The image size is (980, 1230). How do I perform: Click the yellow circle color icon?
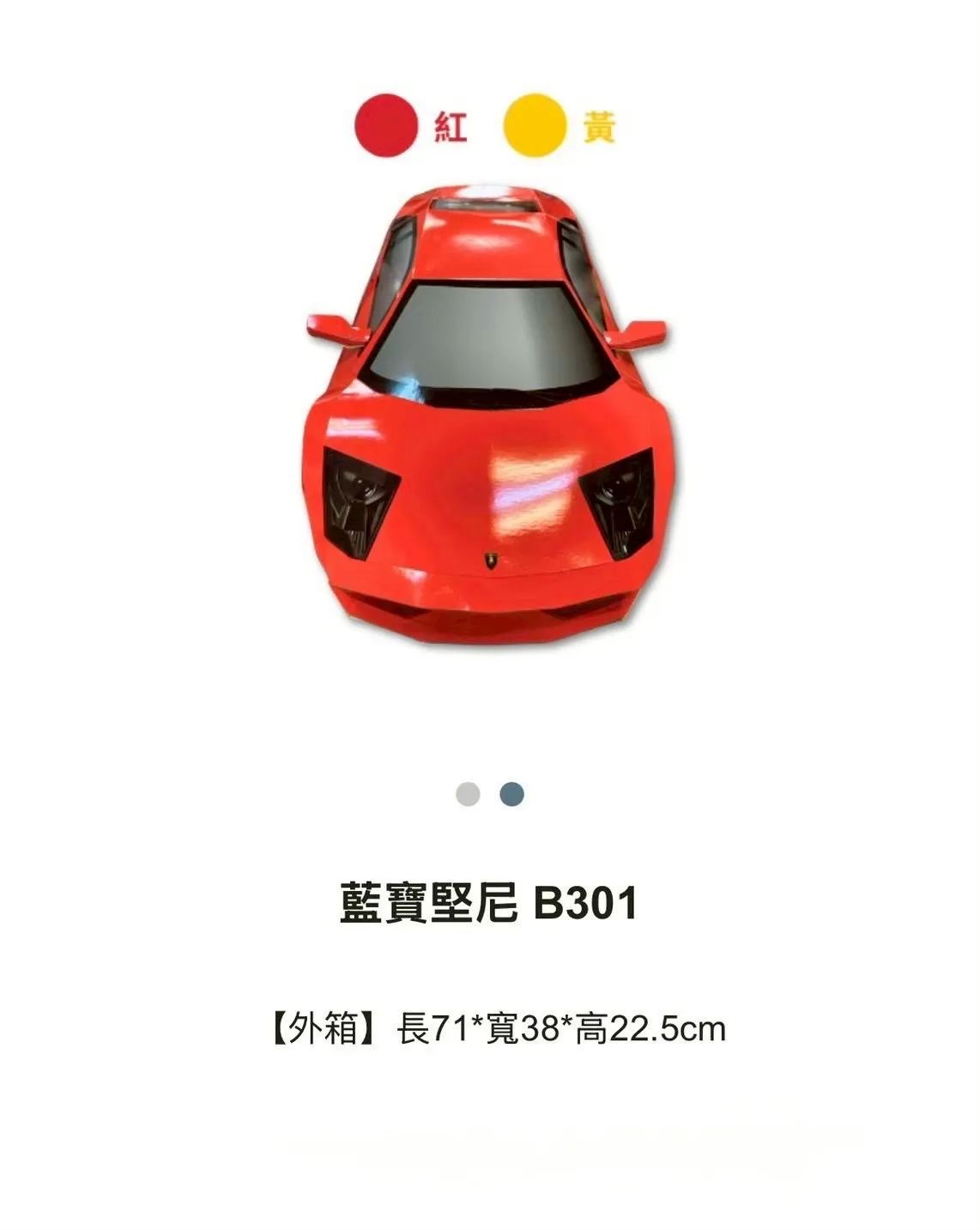(536, 125)
